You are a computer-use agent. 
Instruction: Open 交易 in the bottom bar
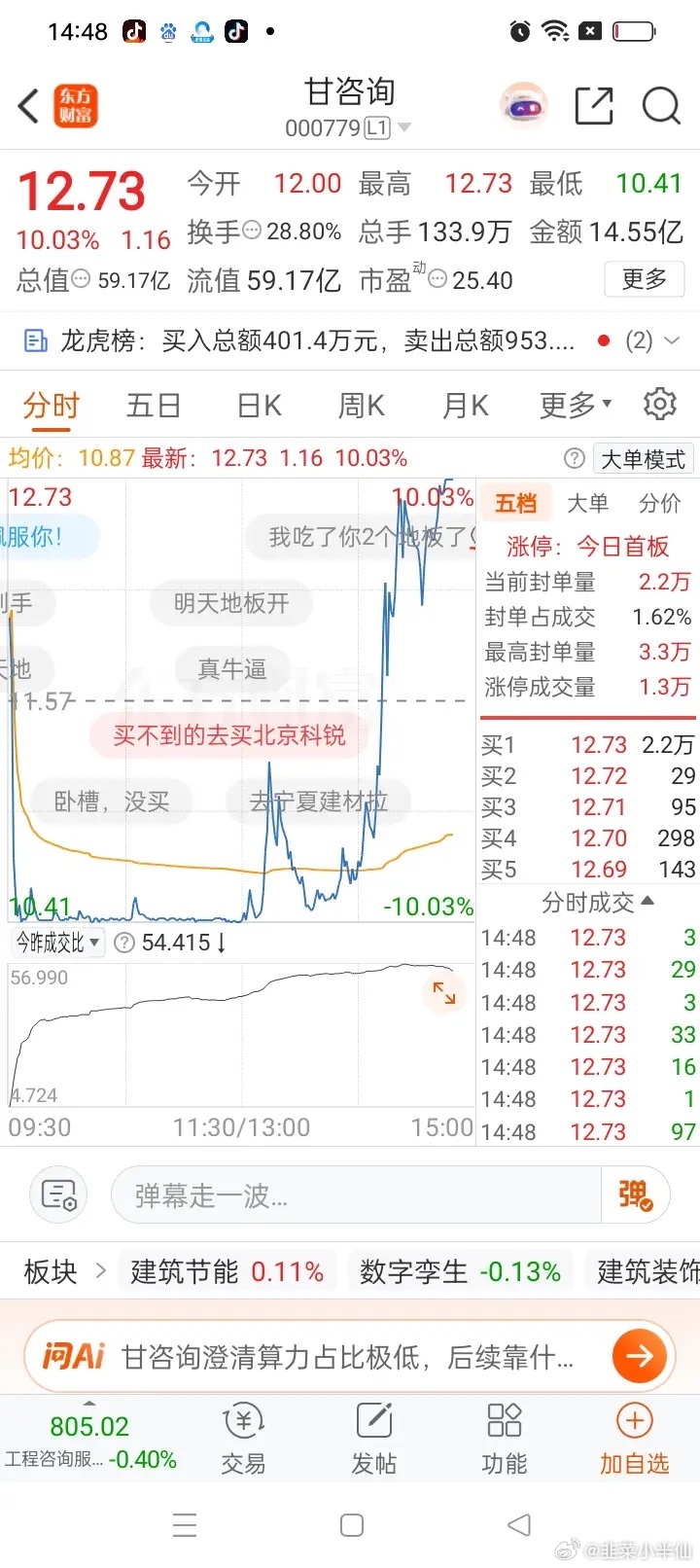pos(243,1440)
